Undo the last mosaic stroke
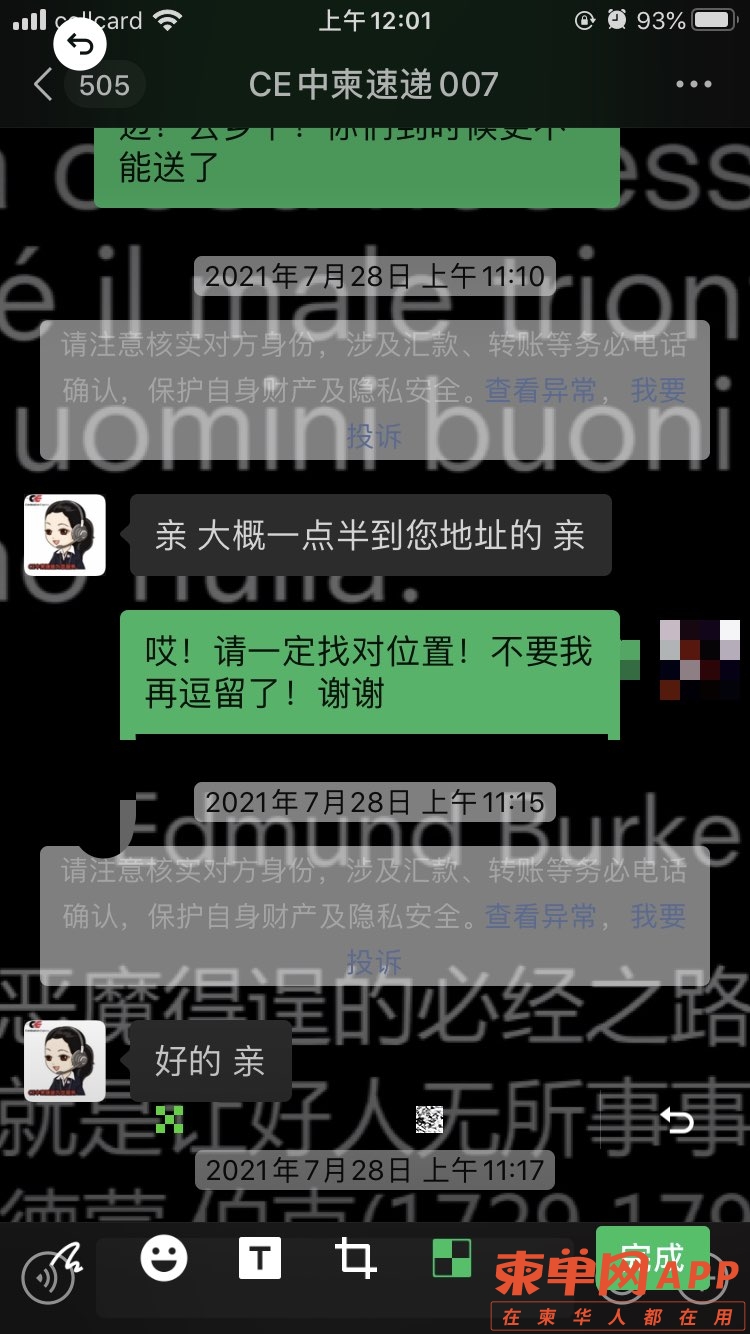 [677, 1120]
